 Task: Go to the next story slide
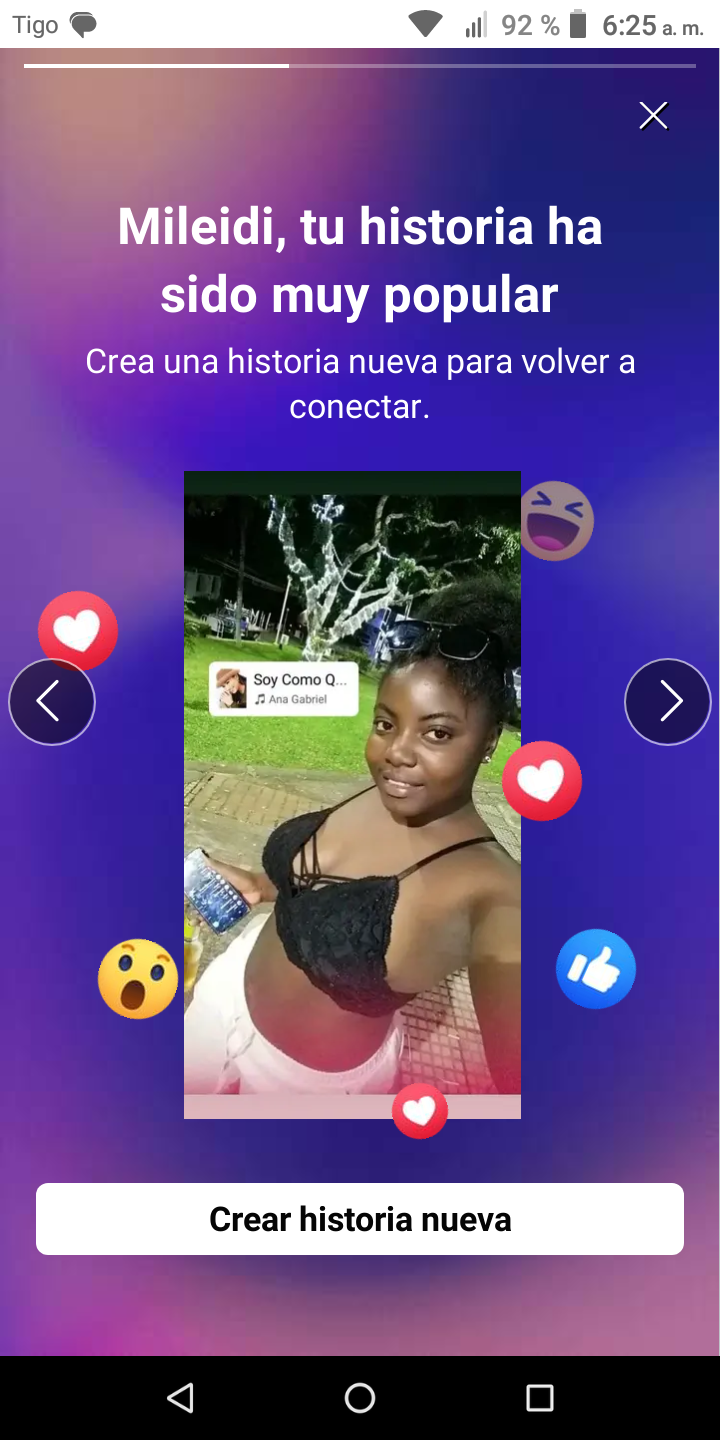click(x=668, y=702)
